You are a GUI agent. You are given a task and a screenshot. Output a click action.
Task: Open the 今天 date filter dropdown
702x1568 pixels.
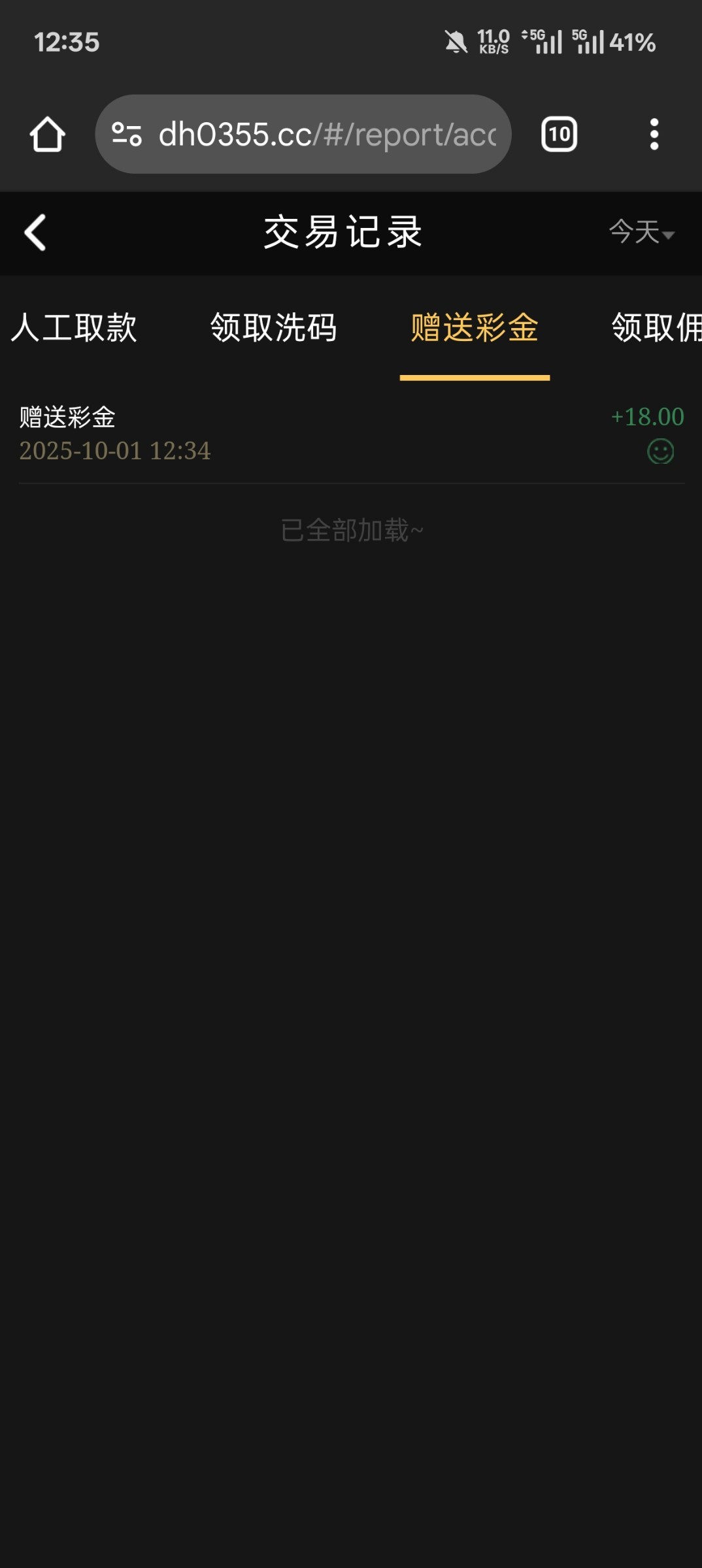(641, 233)
